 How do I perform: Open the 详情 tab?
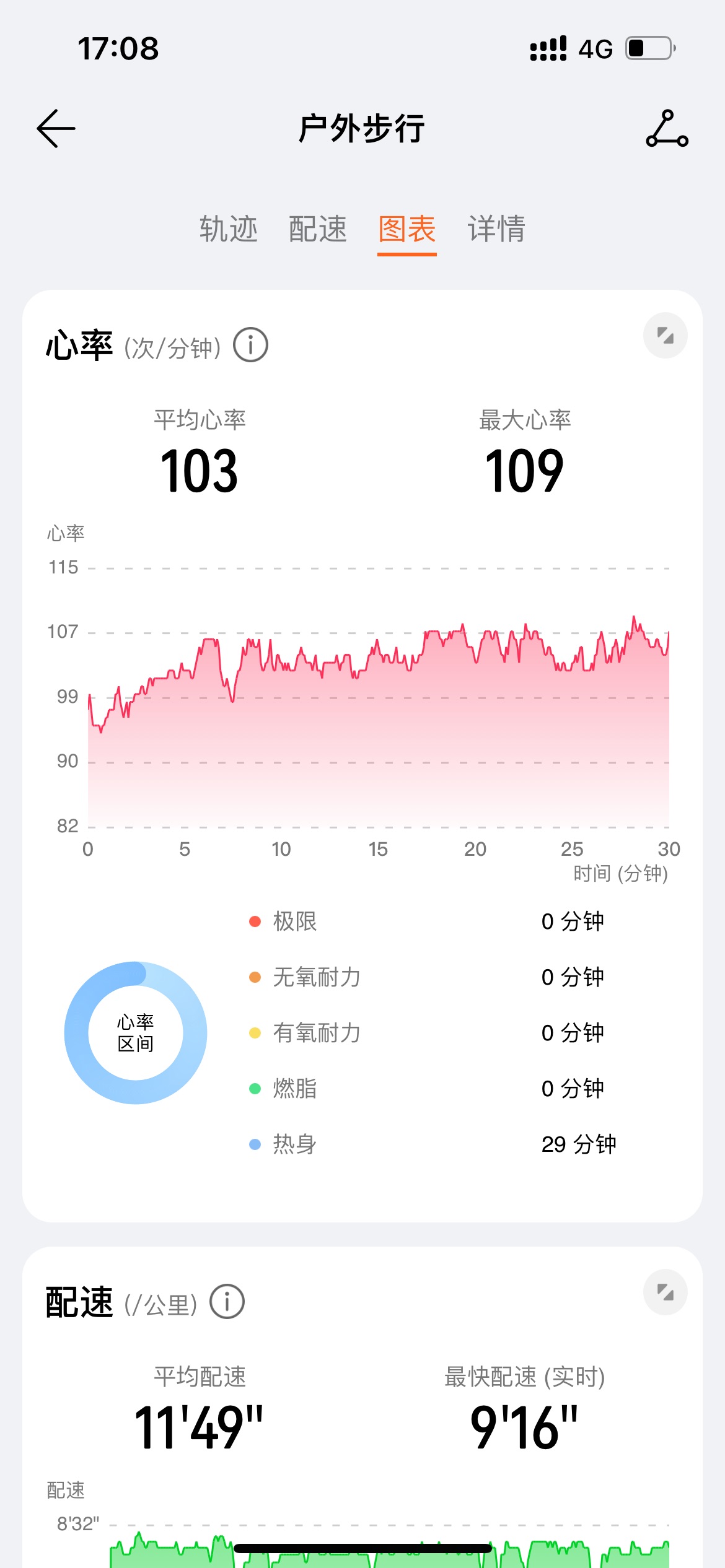tap(496, 229)
